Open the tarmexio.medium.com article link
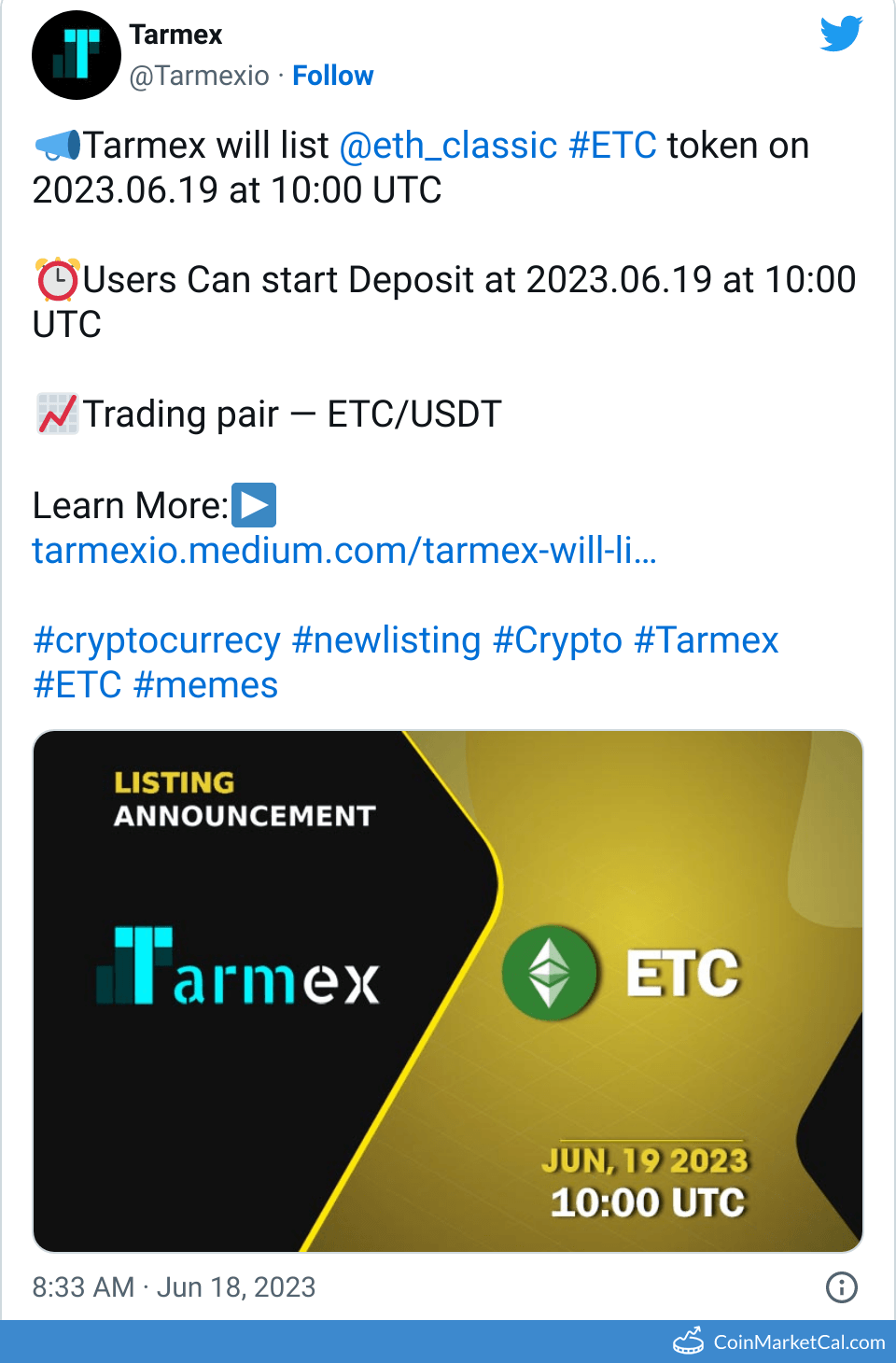 [x=344, y=551]
